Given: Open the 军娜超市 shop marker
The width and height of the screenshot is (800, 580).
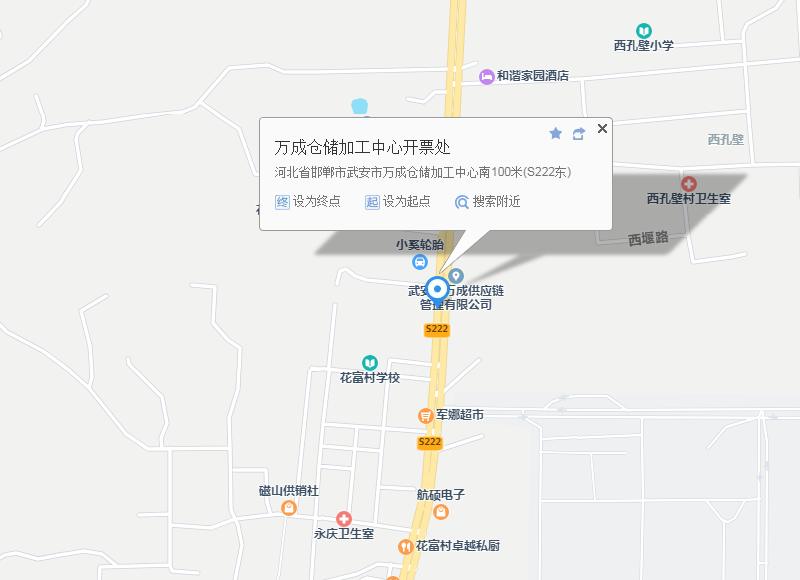Looking at the screenshot, I should pos(425,415).
